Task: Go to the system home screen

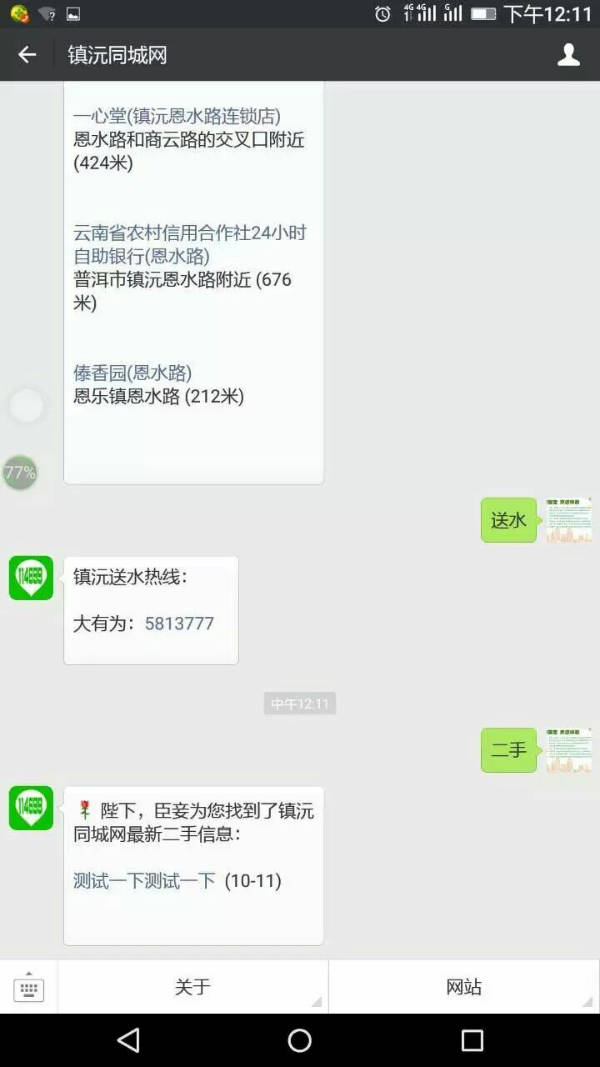Action: point(299,1040)
